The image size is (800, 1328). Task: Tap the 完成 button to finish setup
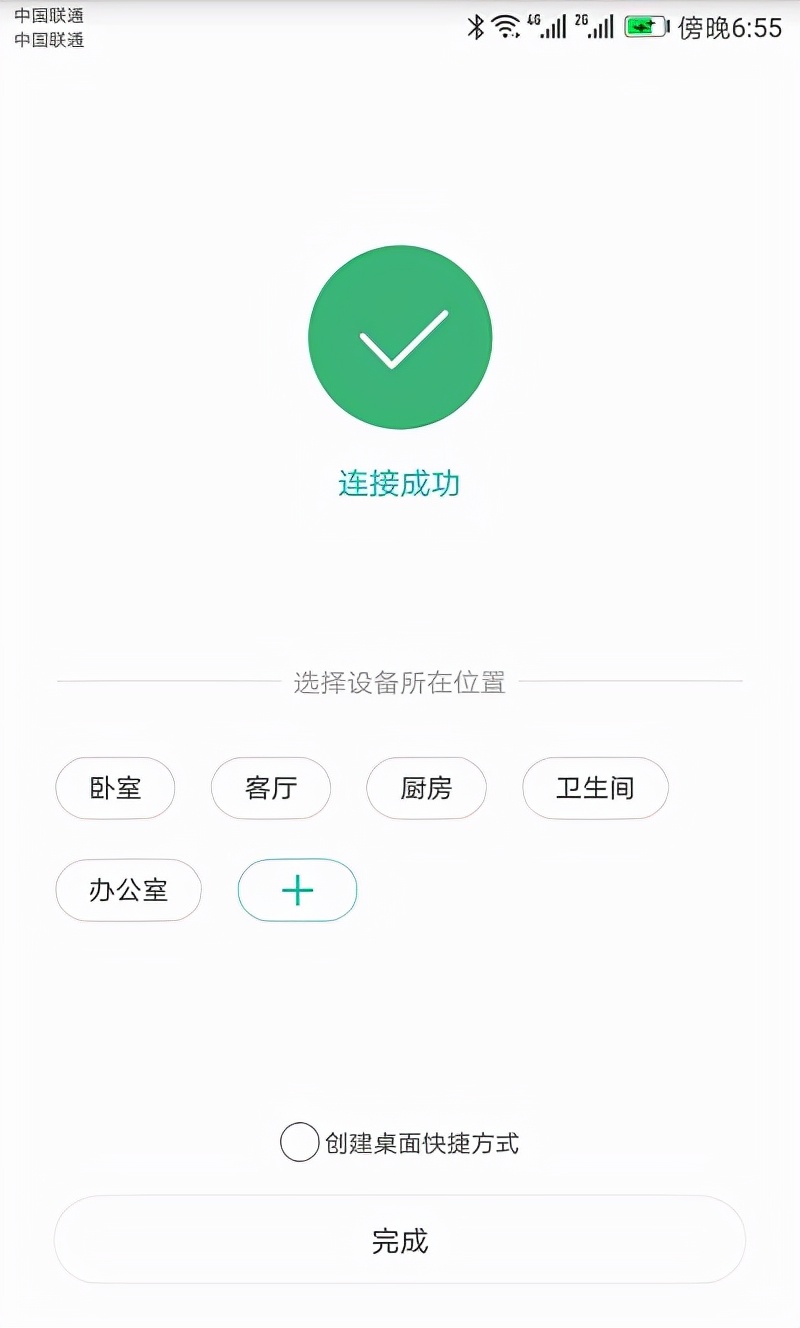(400, 1240)
